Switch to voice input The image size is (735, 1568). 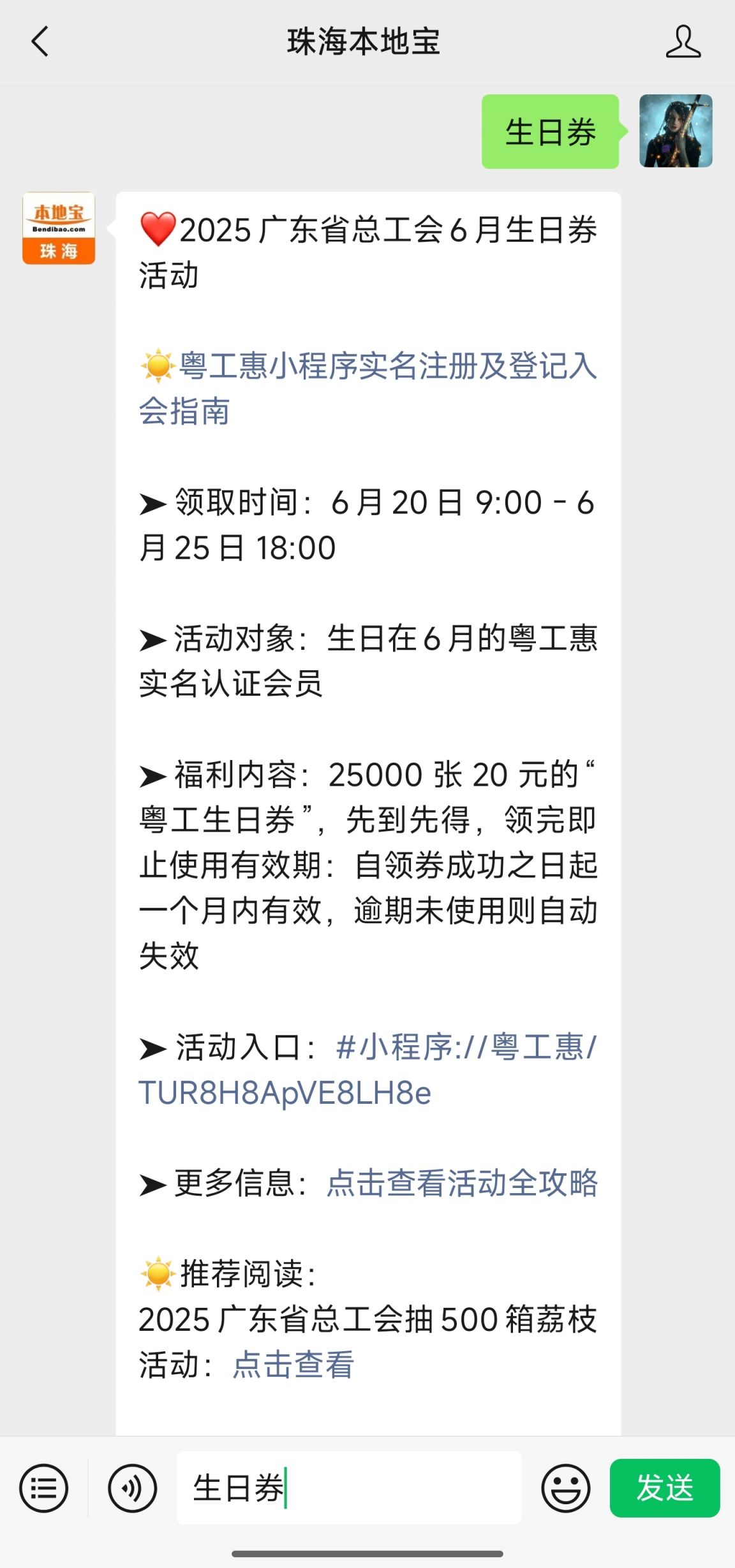[132, 1488]
